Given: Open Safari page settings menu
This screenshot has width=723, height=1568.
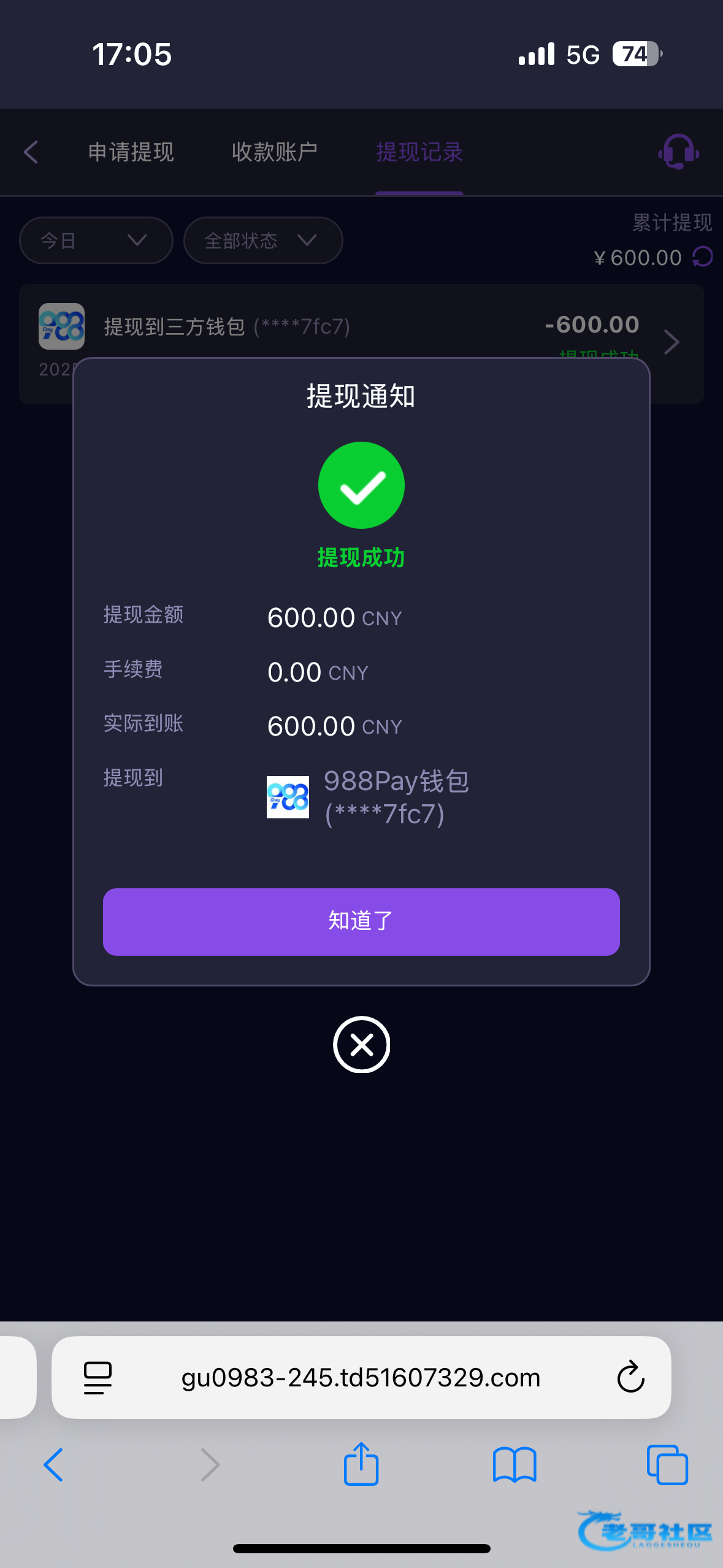Looking at the screenshot, I should pos(98,1378).
